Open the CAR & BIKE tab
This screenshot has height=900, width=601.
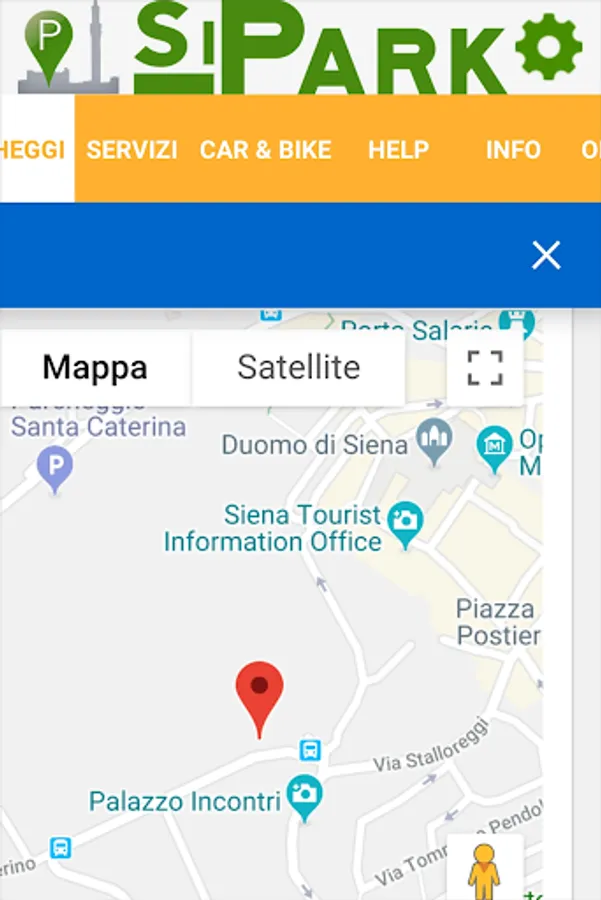[265, 150]
